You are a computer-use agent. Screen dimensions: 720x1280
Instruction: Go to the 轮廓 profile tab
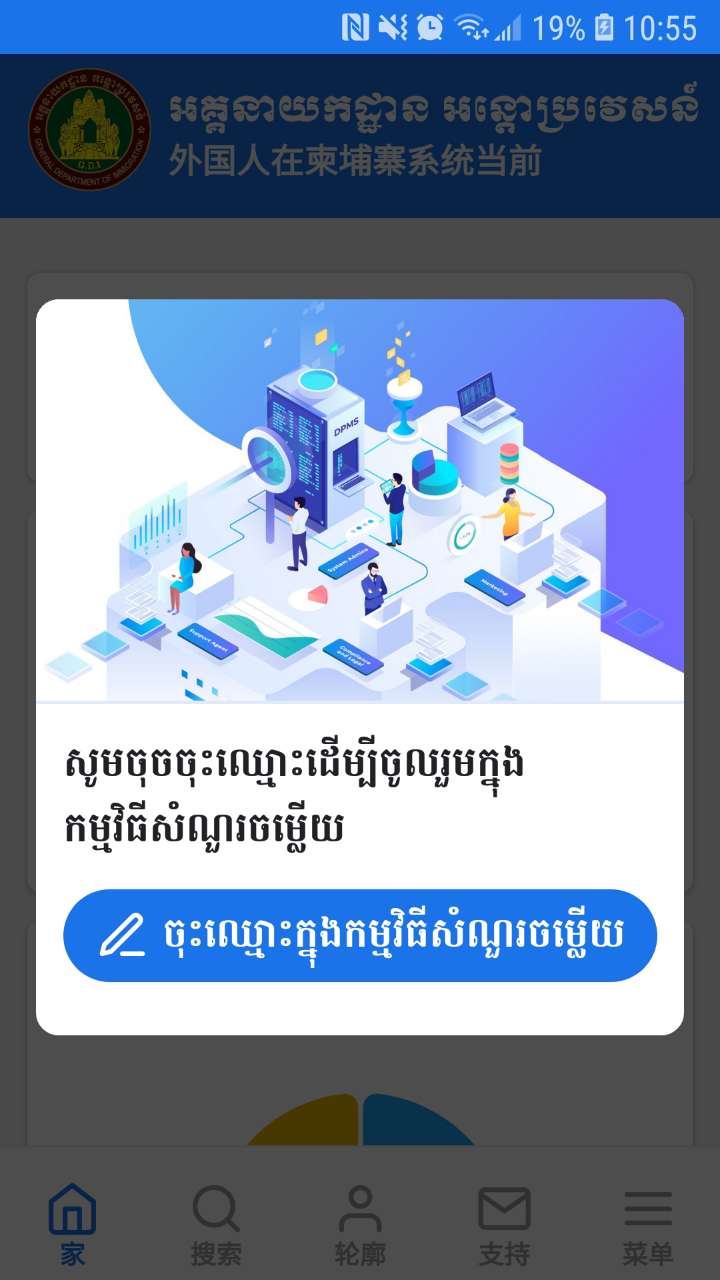[x=360, y=1223]
